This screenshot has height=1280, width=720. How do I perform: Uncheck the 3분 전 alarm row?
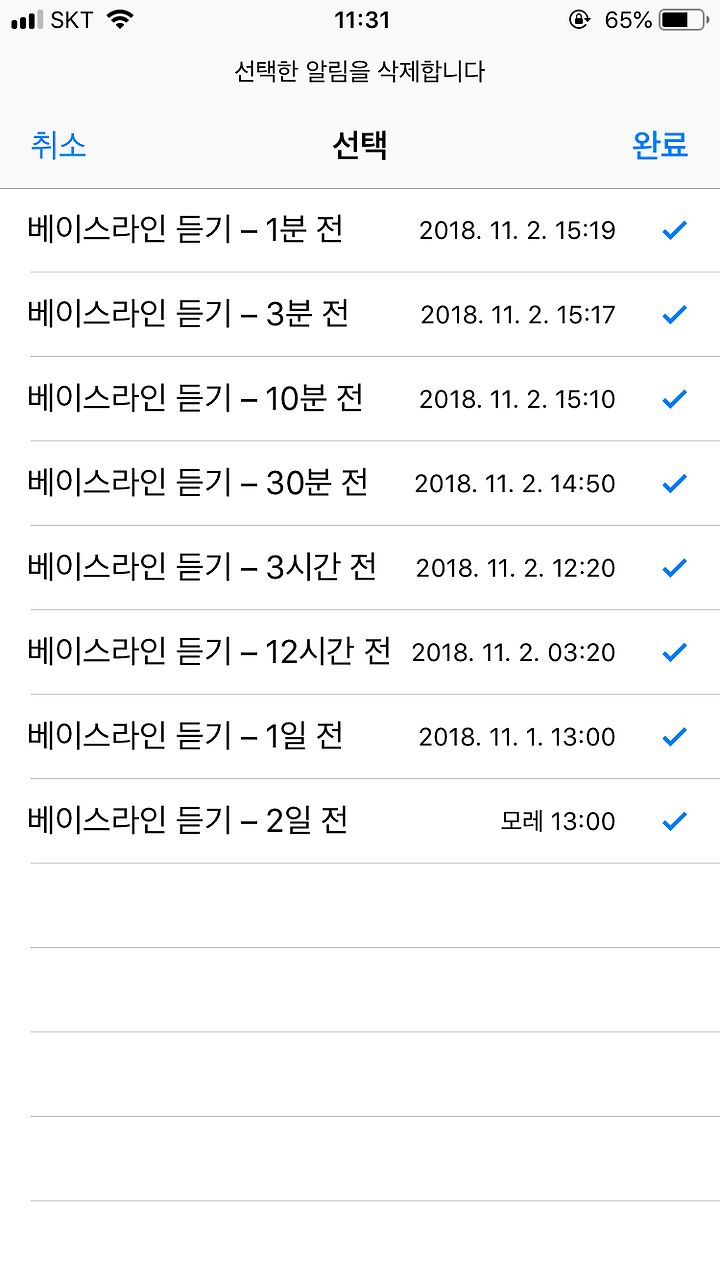[x=360, y=314]
